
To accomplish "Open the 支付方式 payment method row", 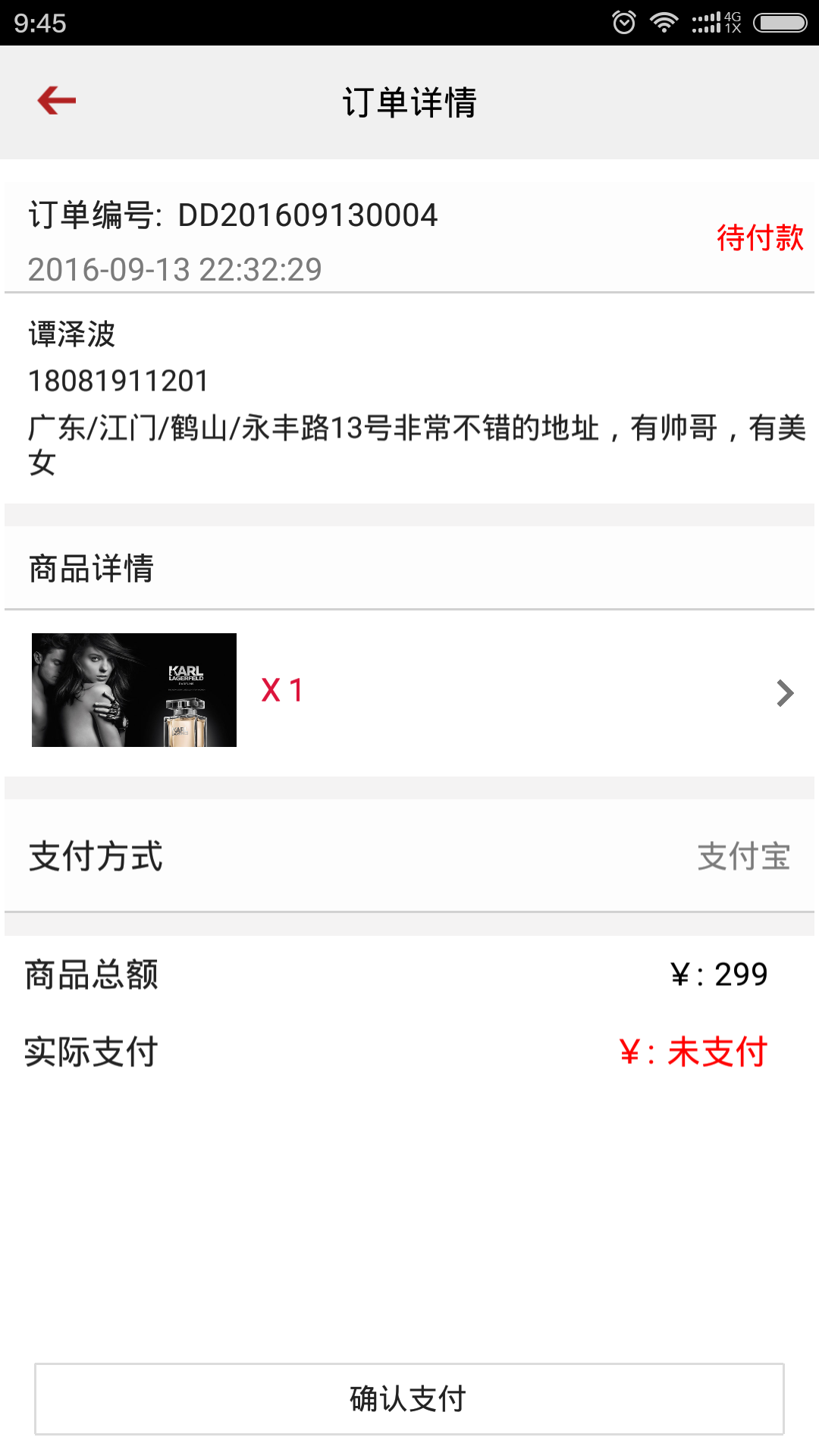I will 409,856.
